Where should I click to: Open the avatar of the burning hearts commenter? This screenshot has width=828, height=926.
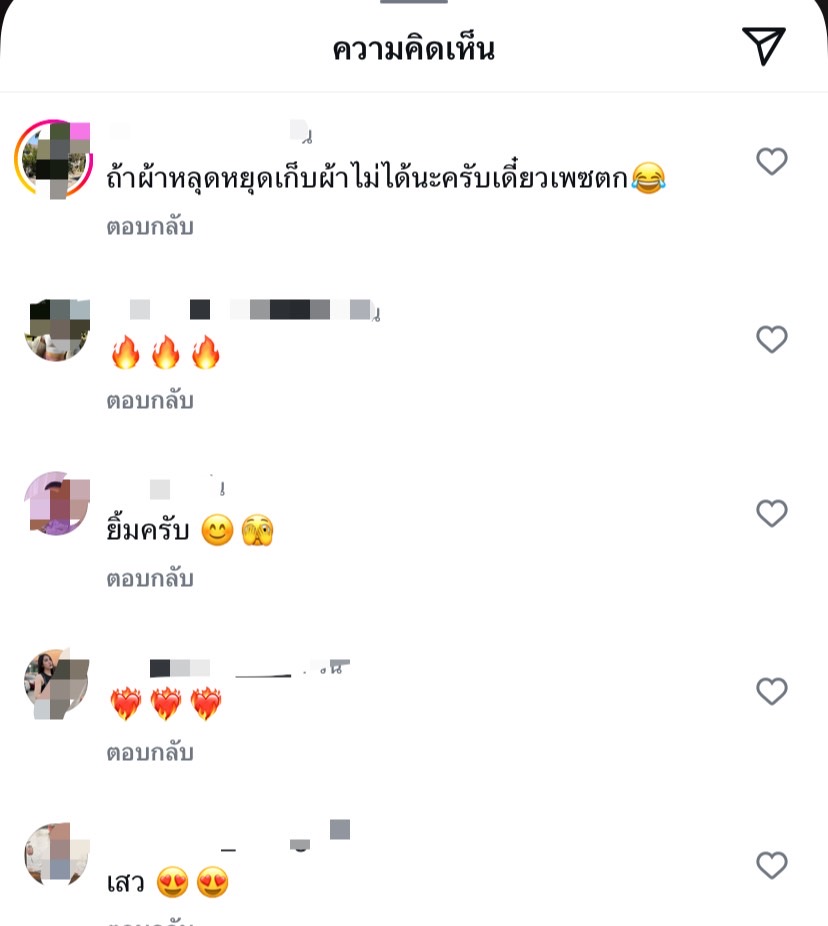click(57, 682)
